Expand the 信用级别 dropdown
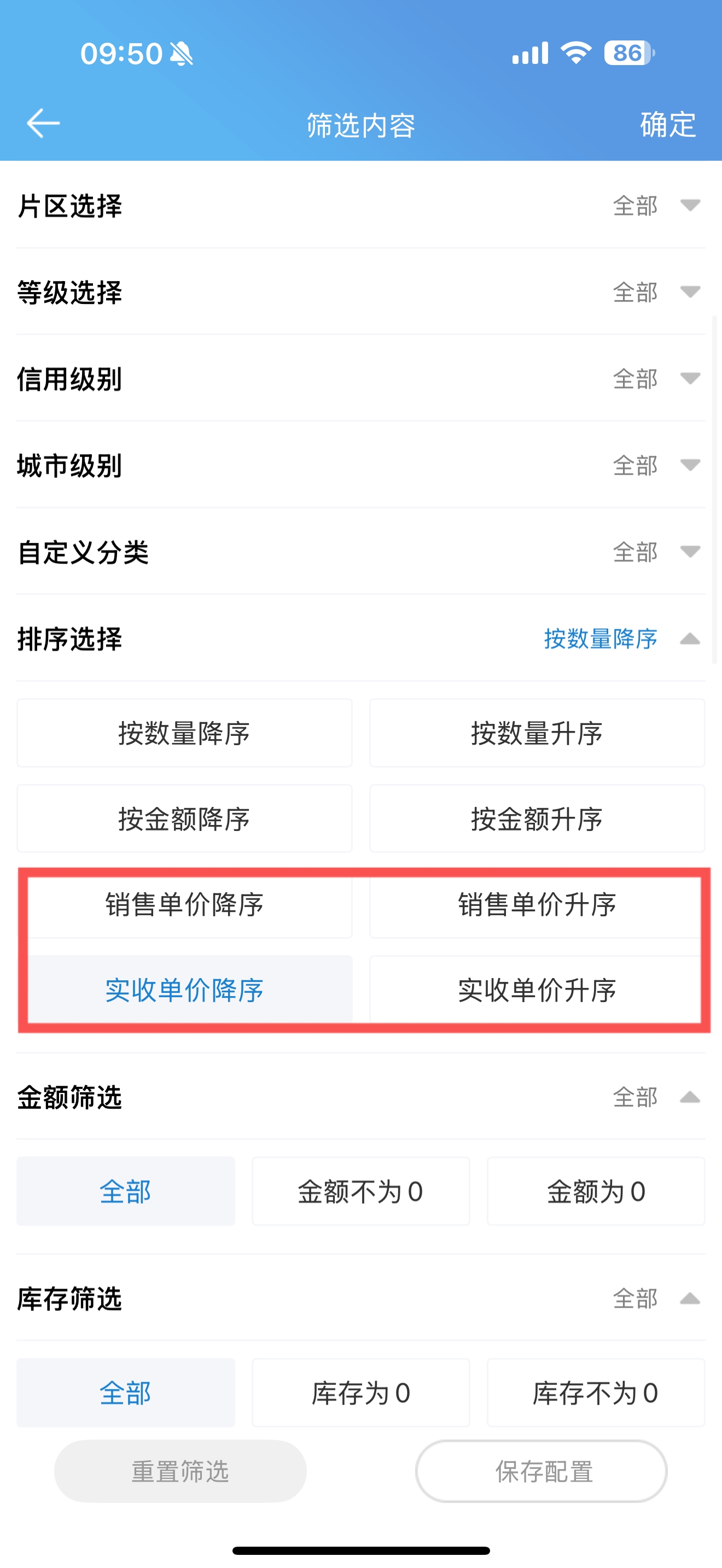This screenshot has width=722, height=1568. click(x=361, y=379)
